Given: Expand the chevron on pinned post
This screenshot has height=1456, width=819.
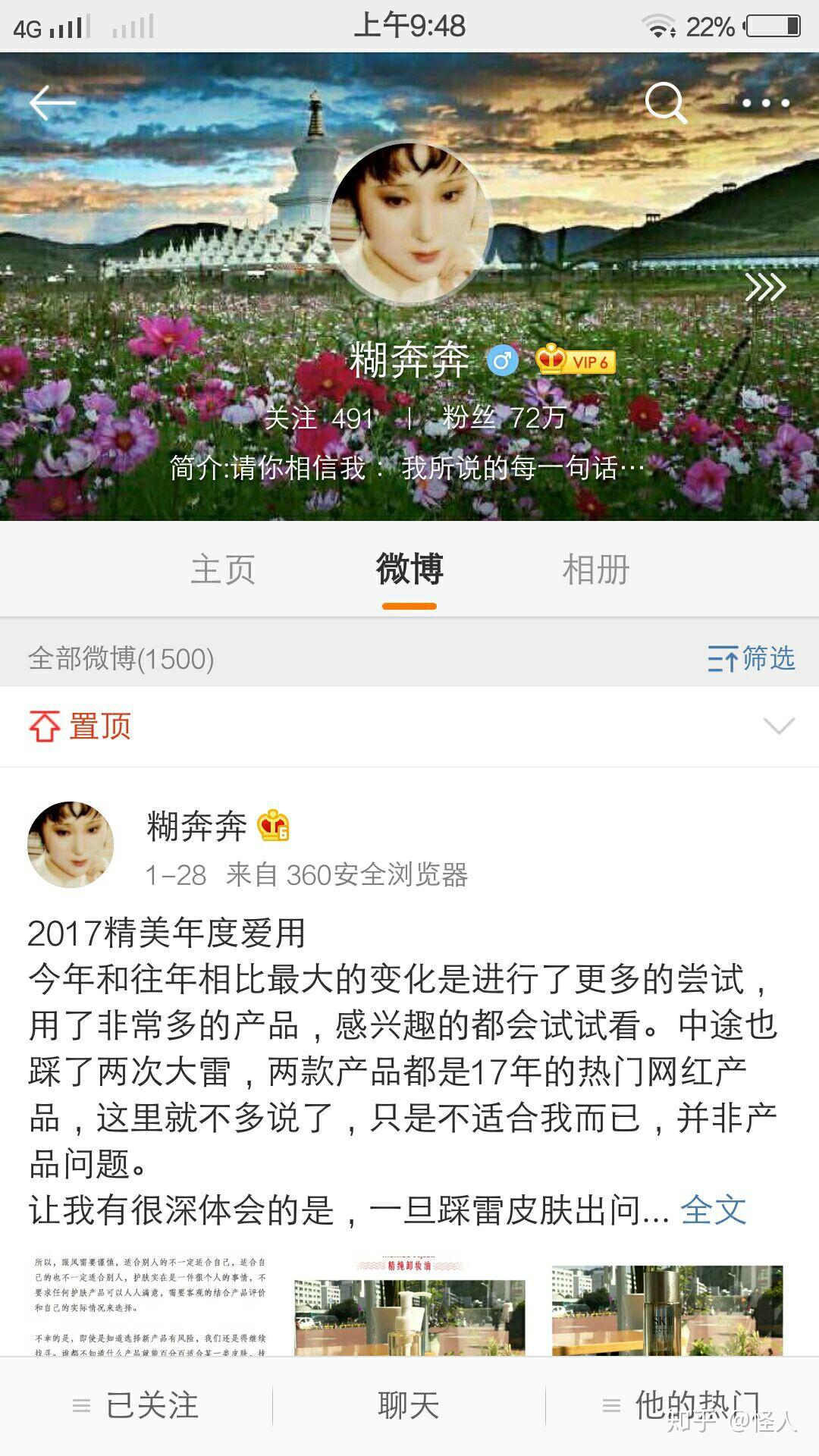Looking at the screenshot, I should click(x=779, y=726).
